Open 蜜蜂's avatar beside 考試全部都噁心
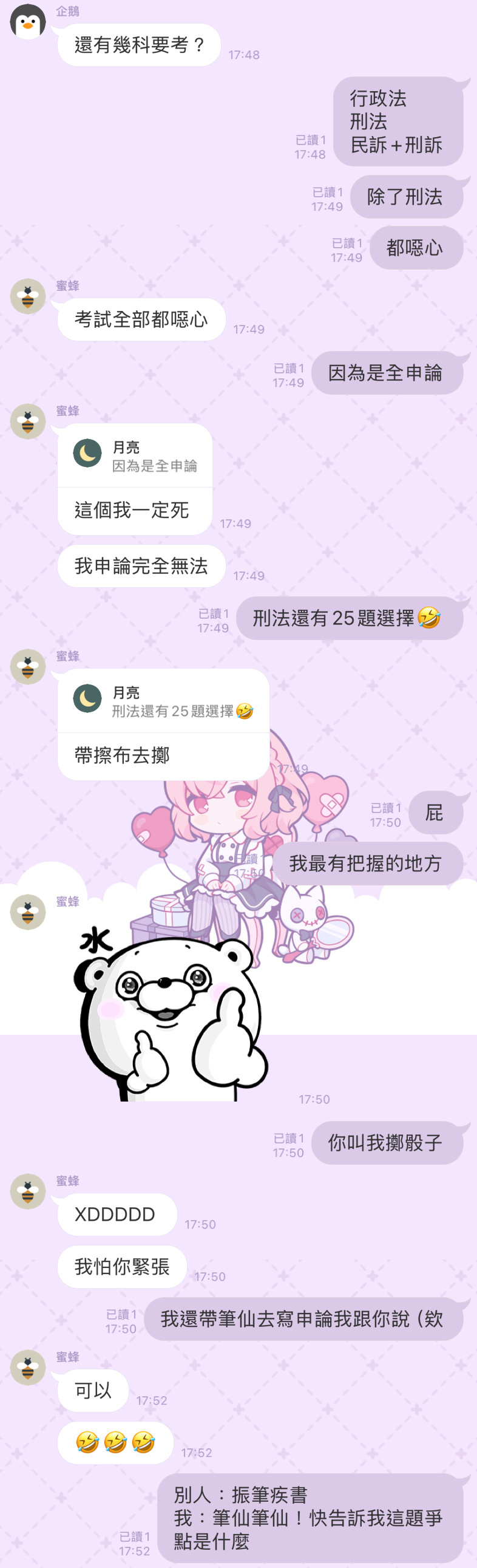477x1568 pixels. 28,296
